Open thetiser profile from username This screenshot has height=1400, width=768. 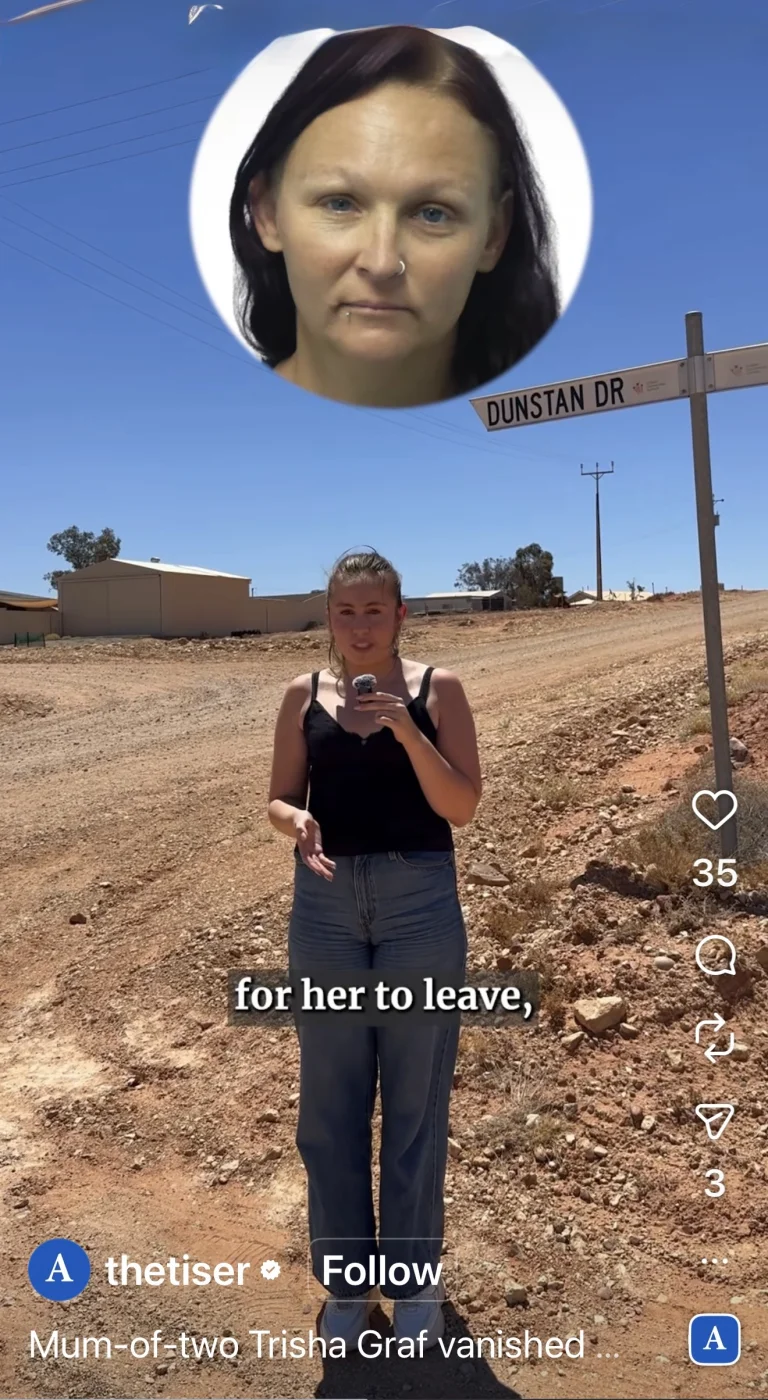point(177,1271)
